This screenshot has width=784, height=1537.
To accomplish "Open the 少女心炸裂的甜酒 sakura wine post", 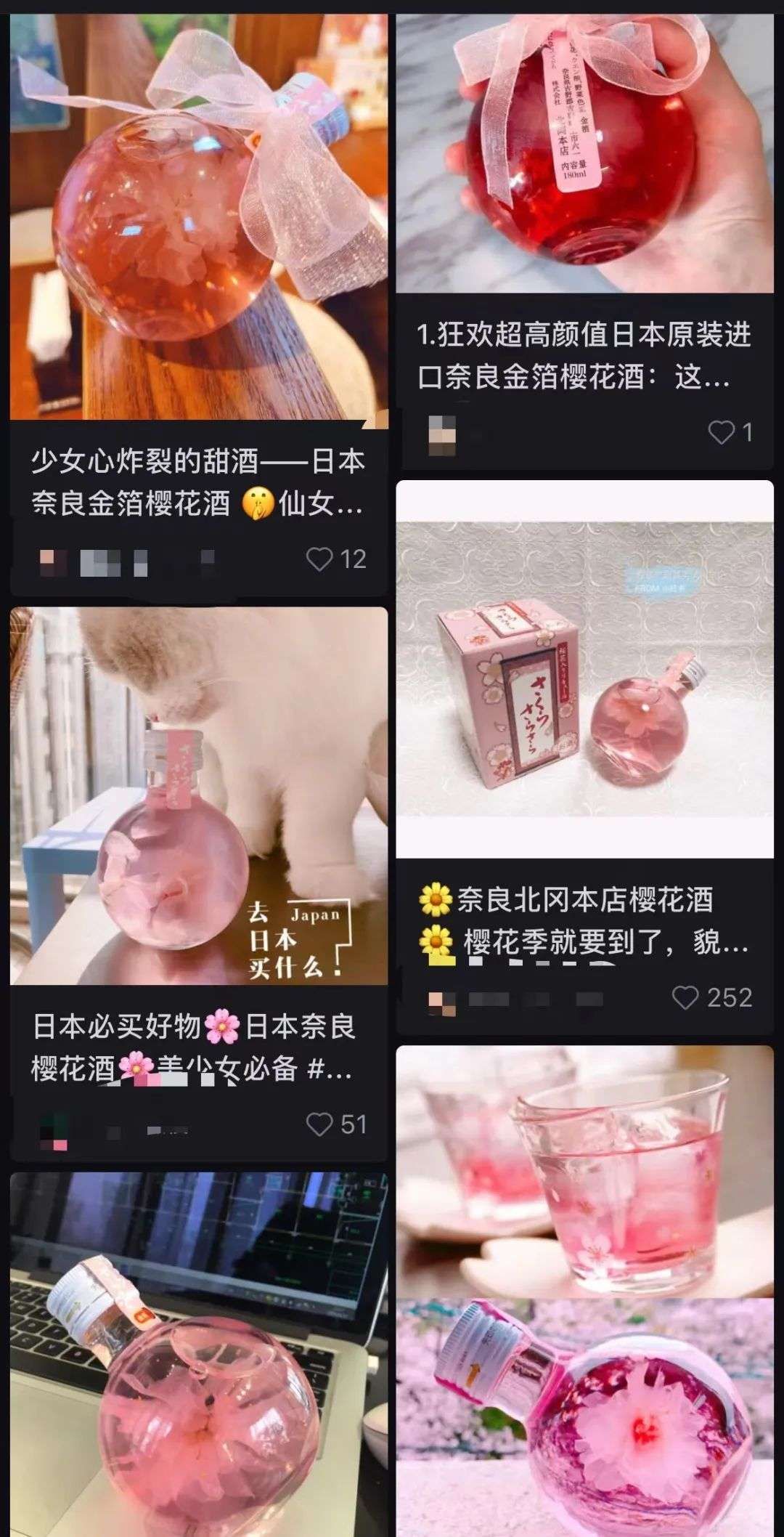I will pyautogui.click(x=198, y=218).
